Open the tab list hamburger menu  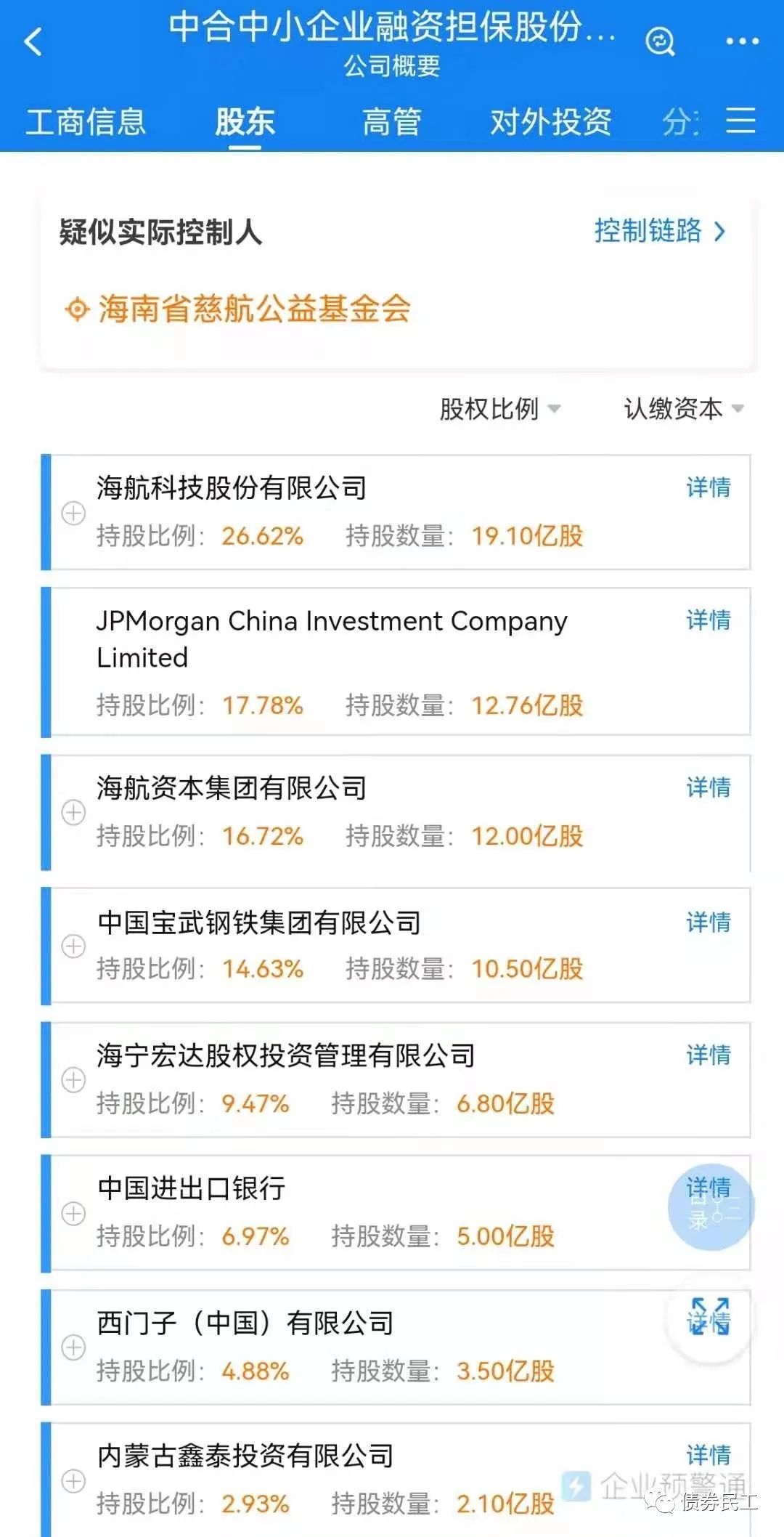tap(740, 121)
